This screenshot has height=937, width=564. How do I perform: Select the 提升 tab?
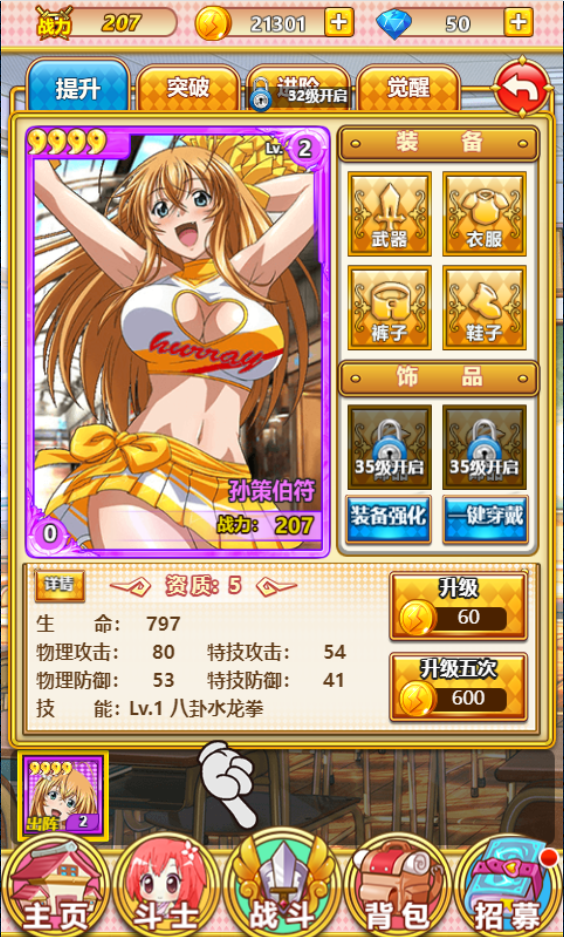(78, 88)
